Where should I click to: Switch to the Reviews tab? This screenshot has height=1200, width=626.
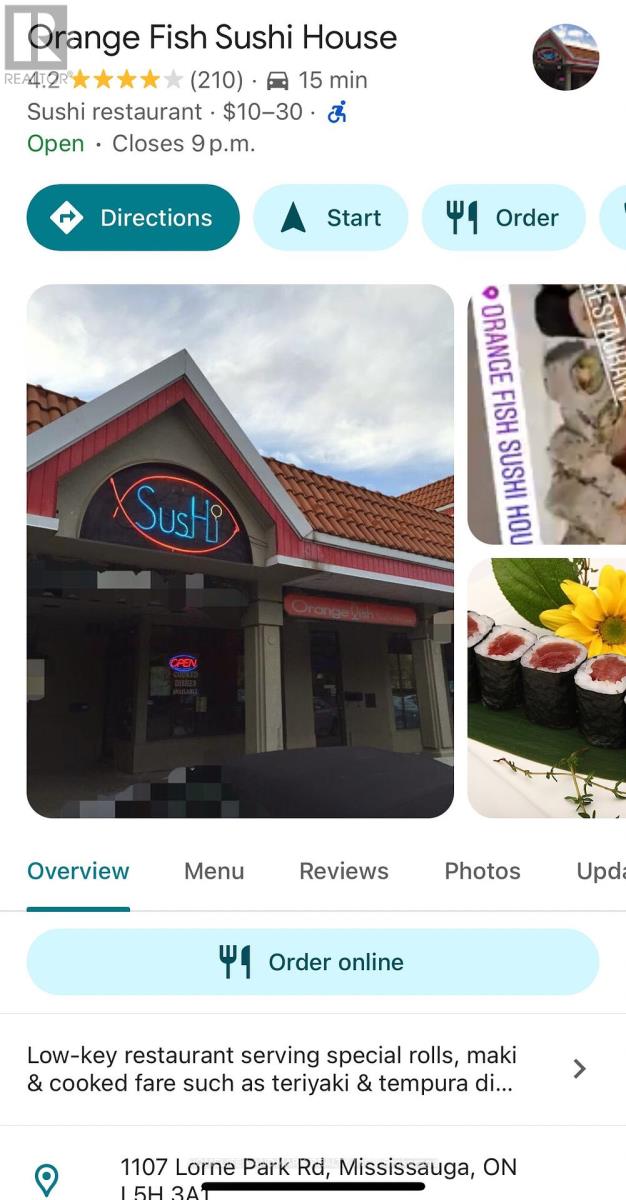click(x=344, y=871)
